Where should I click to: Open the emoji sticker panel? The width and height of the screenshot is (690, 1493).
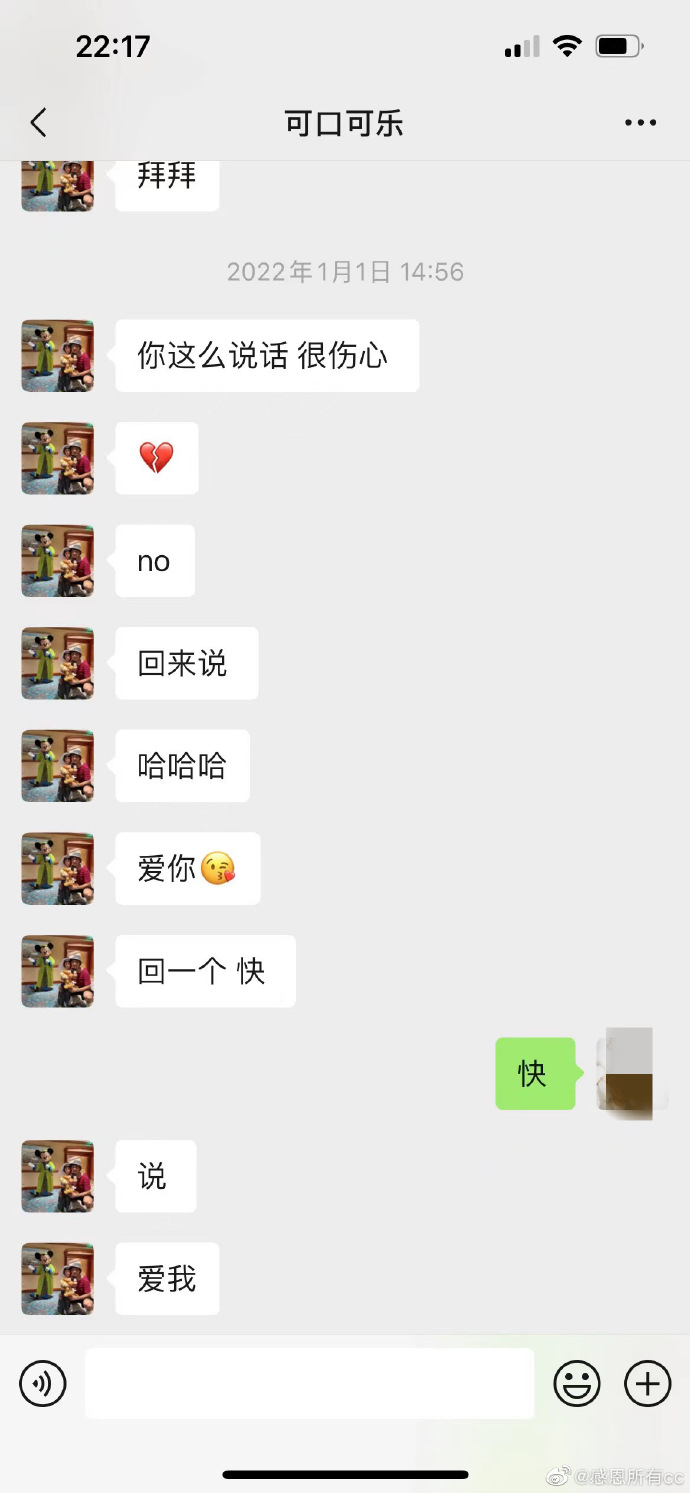[x=577, y=1384]
